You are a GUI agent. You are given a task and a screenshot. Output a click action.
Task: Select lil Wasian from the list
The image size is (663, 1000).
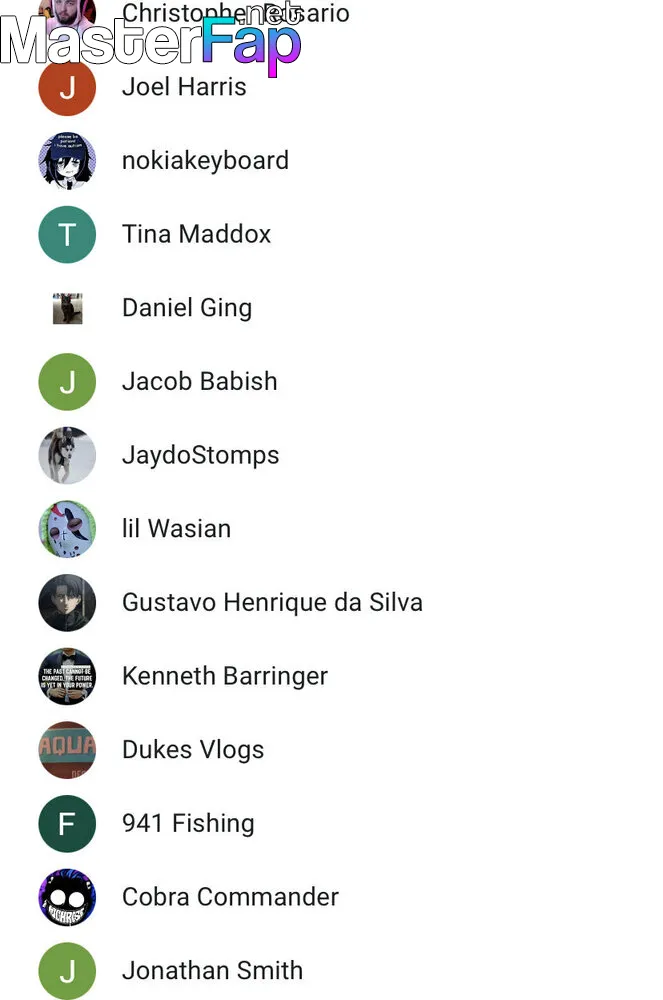pyautogui.click(x=176, y=529)
